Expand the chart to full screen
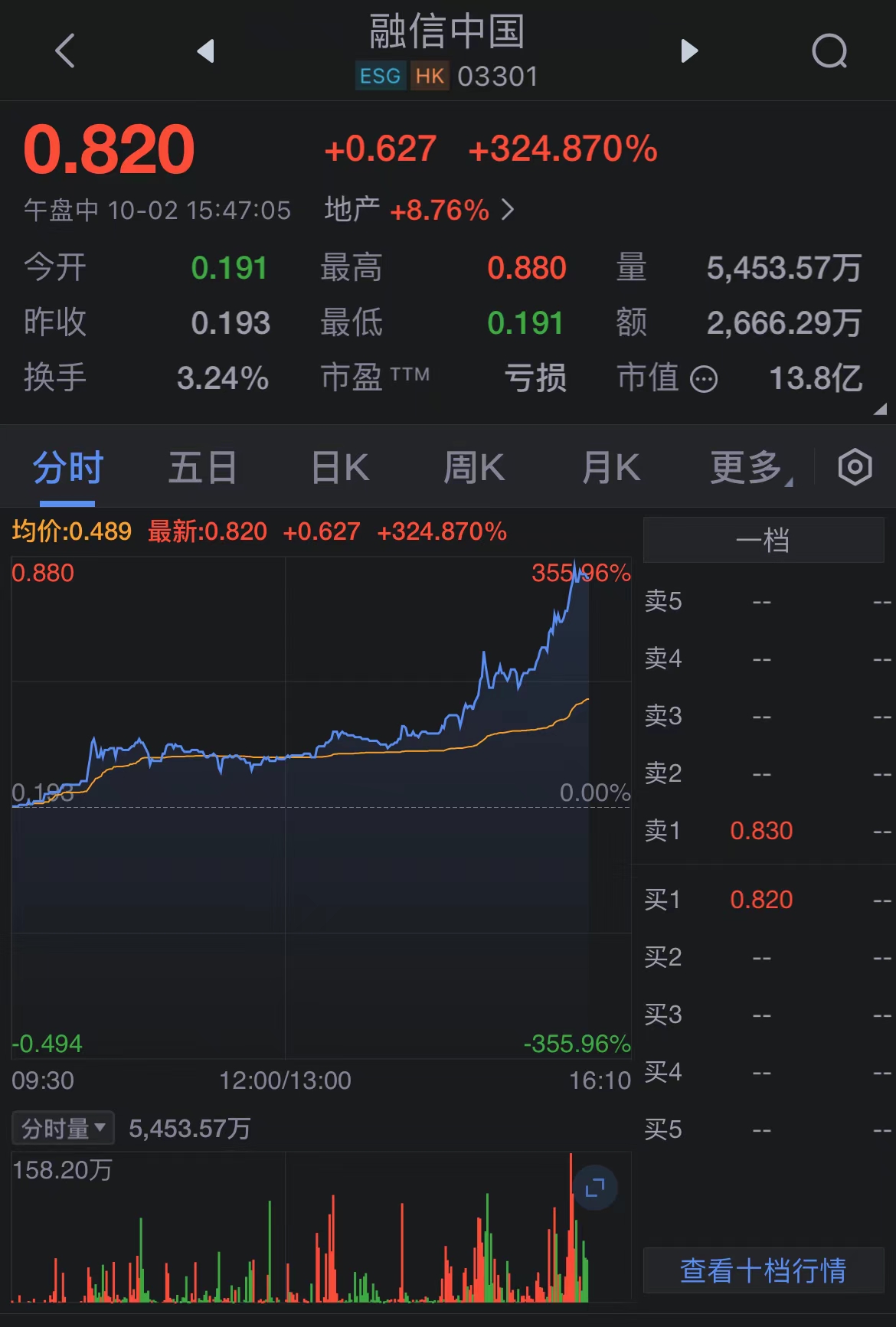The width and height of the screenshot is (896, 1327). [x=595, y=1188]
